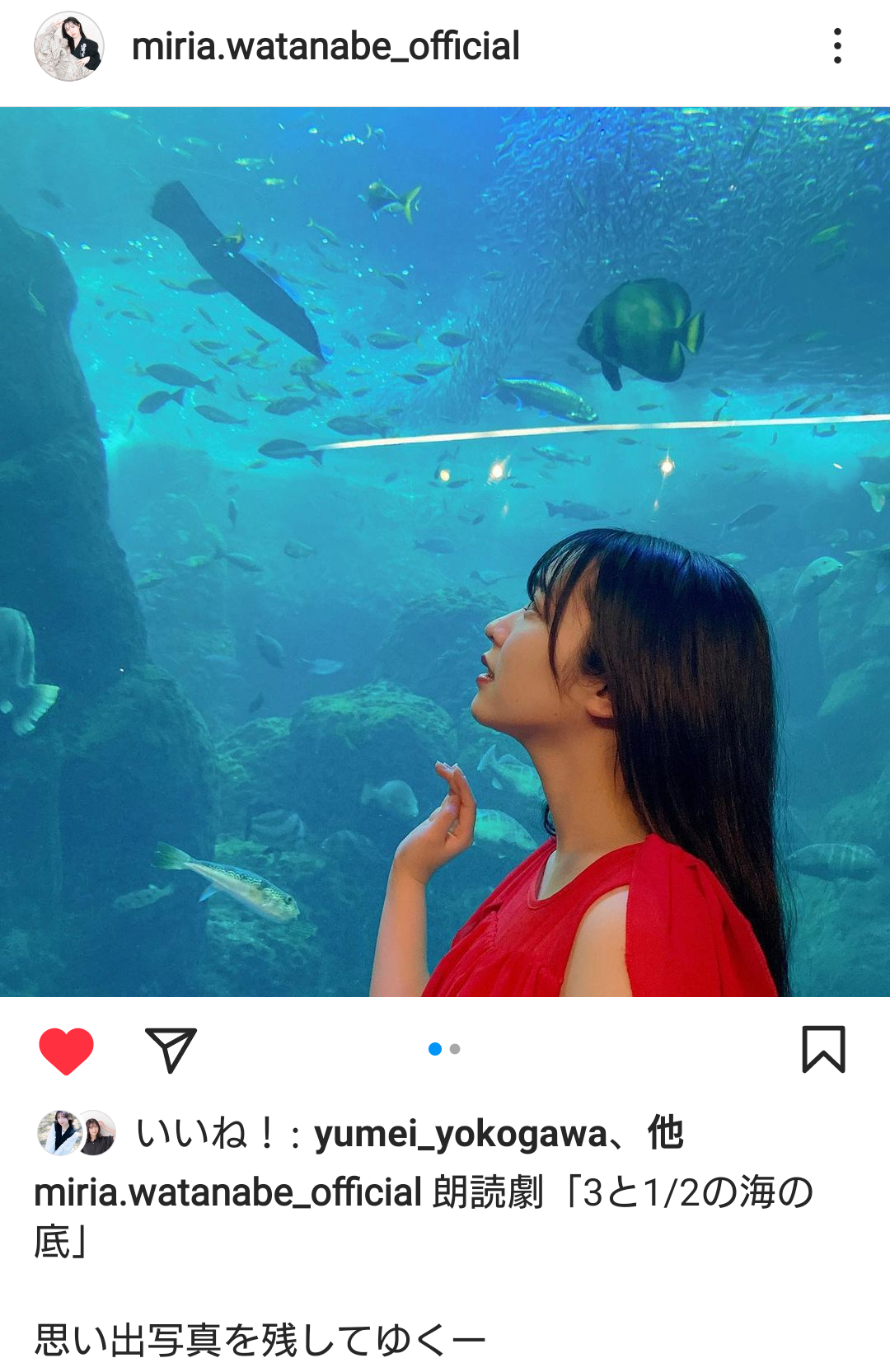Tap the caption's miria.watanabe_official username
Viewport: 890px width, 1372px height.
pos(228,1192)
